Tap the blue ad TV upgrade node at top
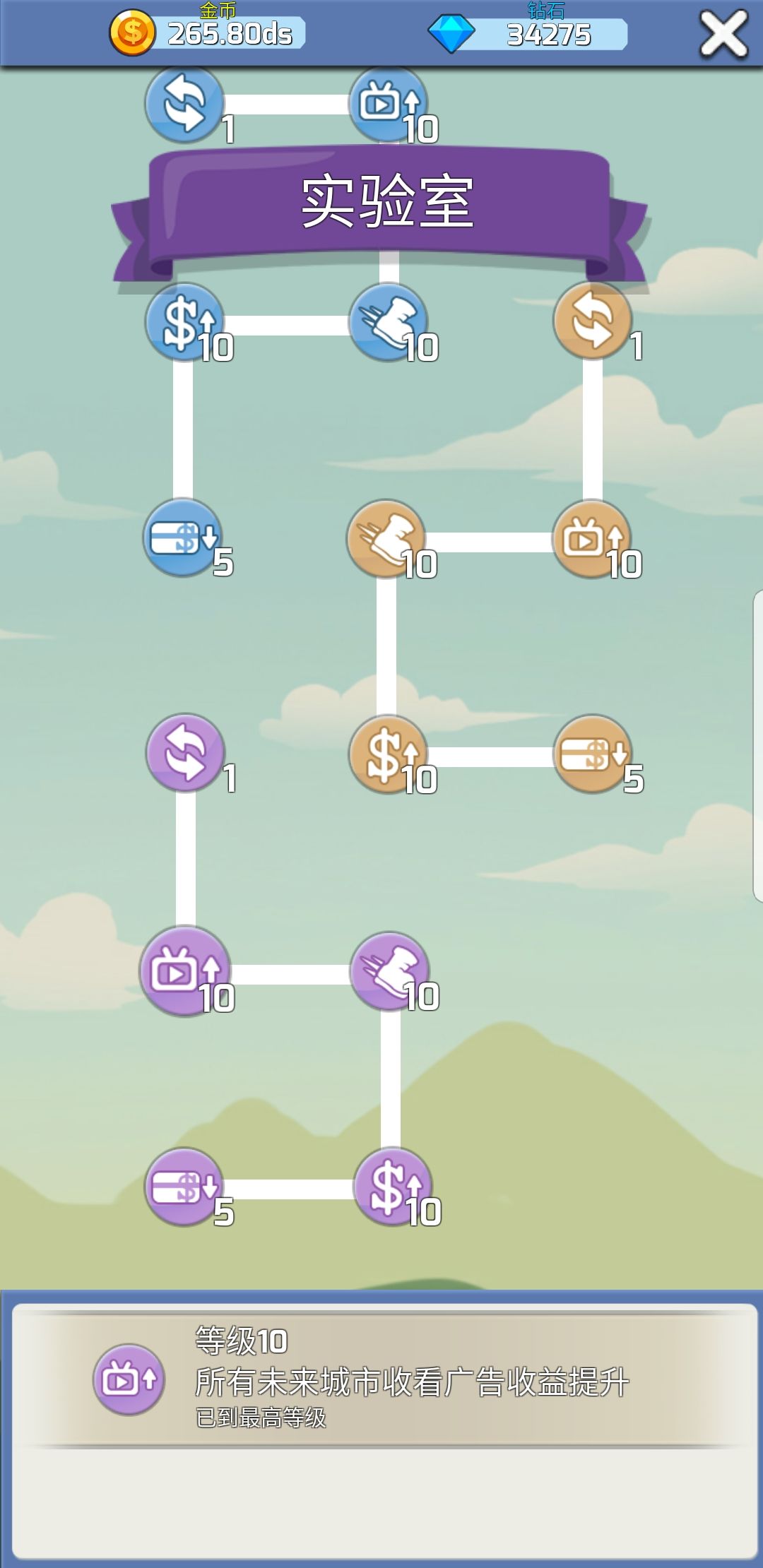The image size is (763, 1568). [x=389, y=104]
